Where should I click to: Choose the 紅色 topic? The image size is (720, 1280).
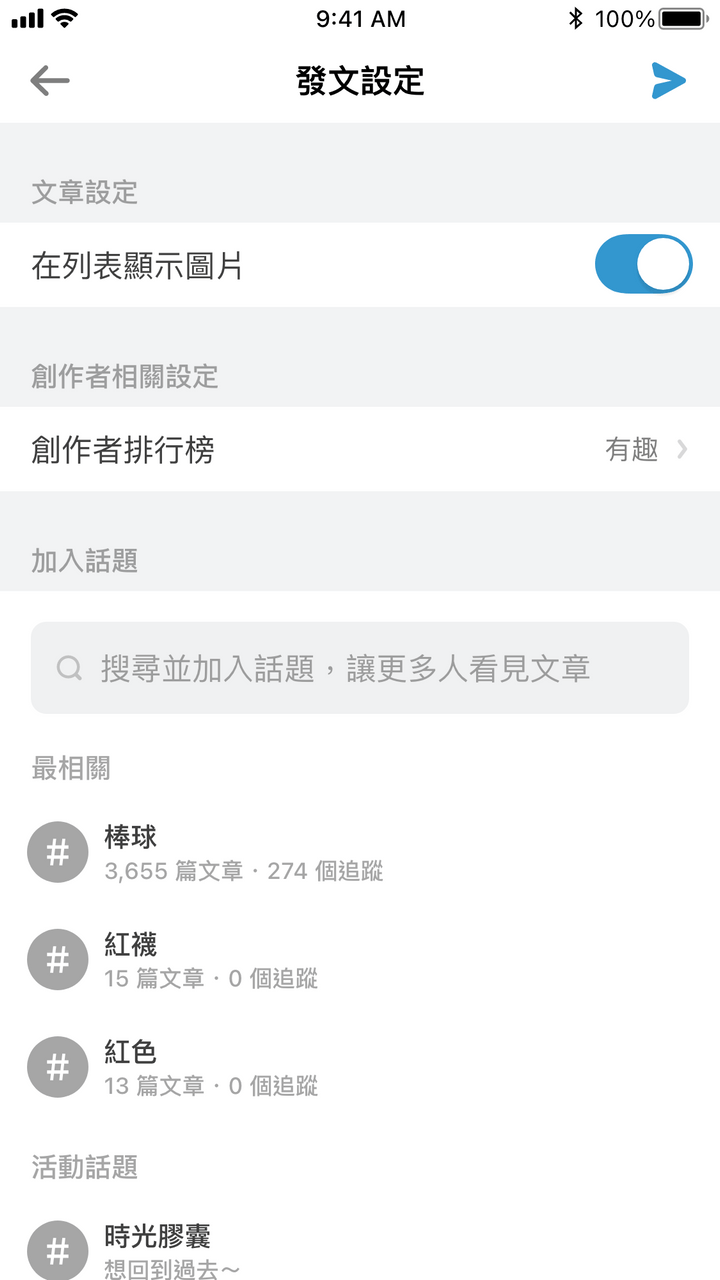[360, 1067]
